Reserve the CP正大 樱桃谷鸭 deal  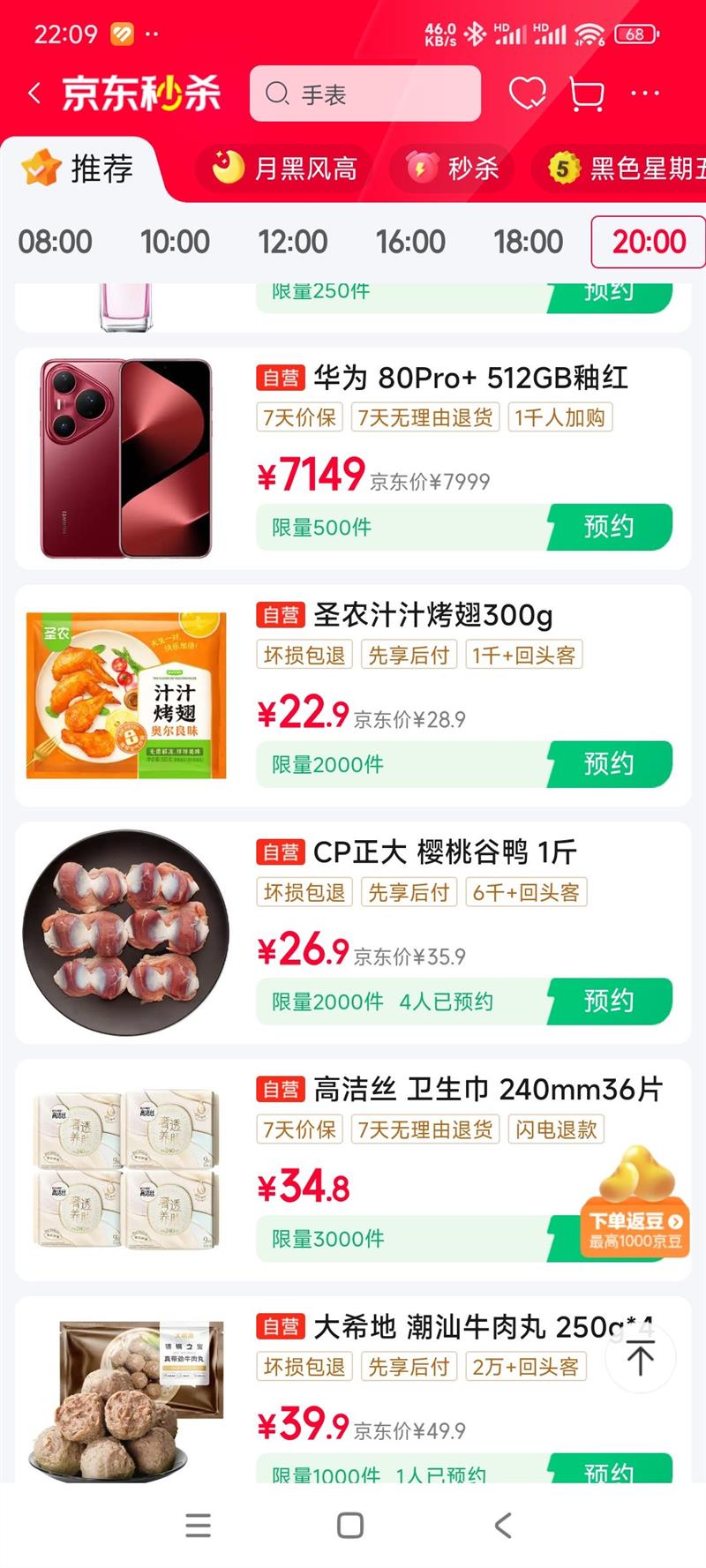click(609, 1002)
